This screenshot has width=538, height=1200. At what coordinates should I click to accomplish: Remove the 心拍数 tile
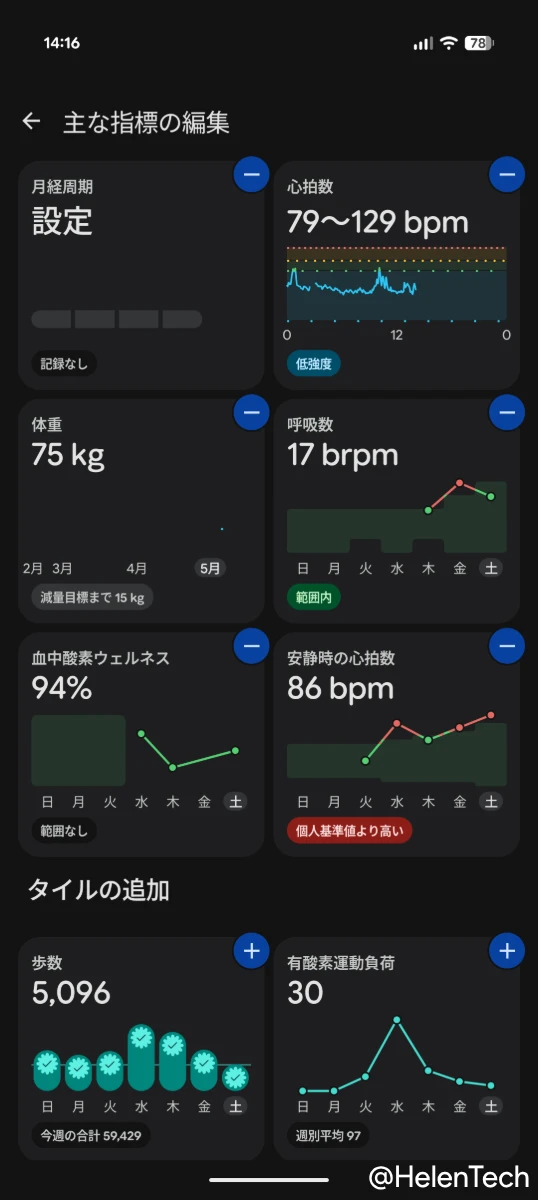click(507, 175)
